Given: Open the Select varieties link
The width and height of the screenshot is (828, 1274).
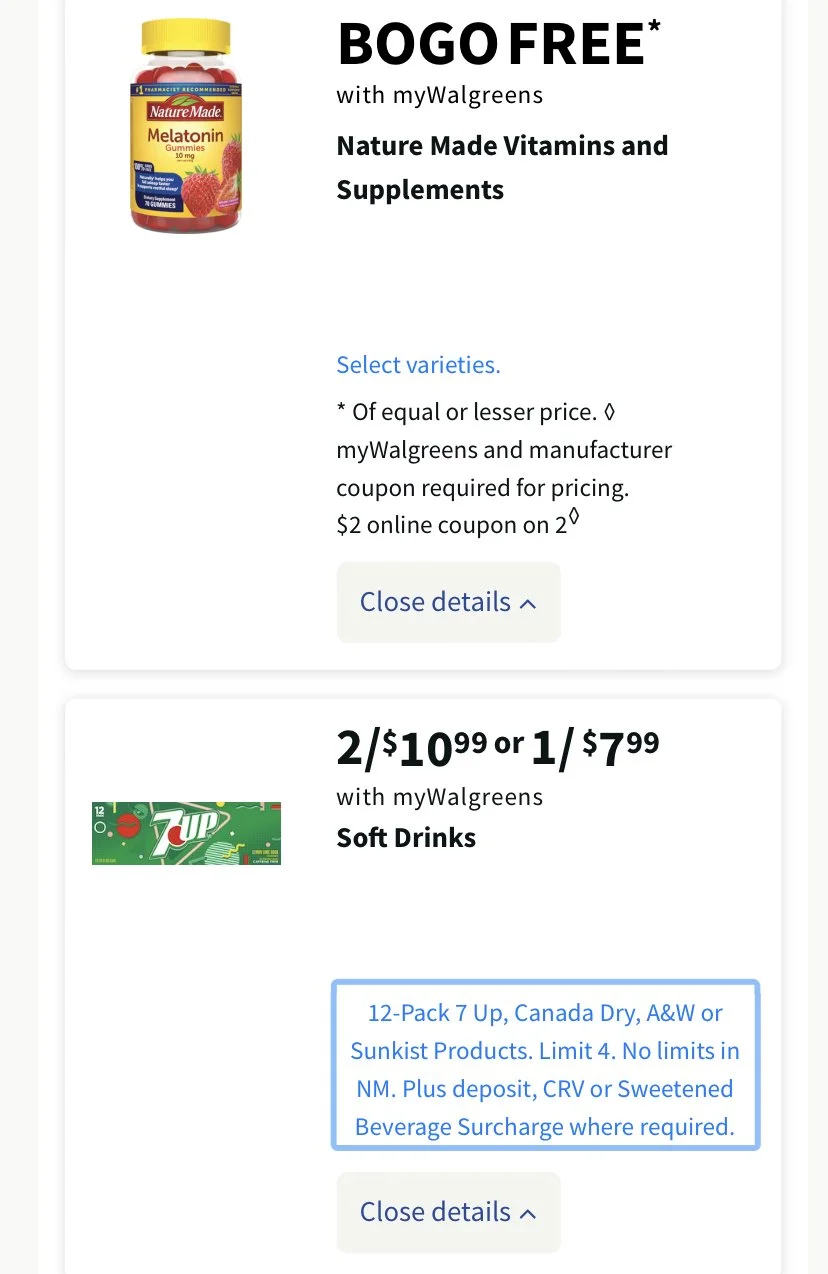Looking at the screenshot, I should click(418, 365).
